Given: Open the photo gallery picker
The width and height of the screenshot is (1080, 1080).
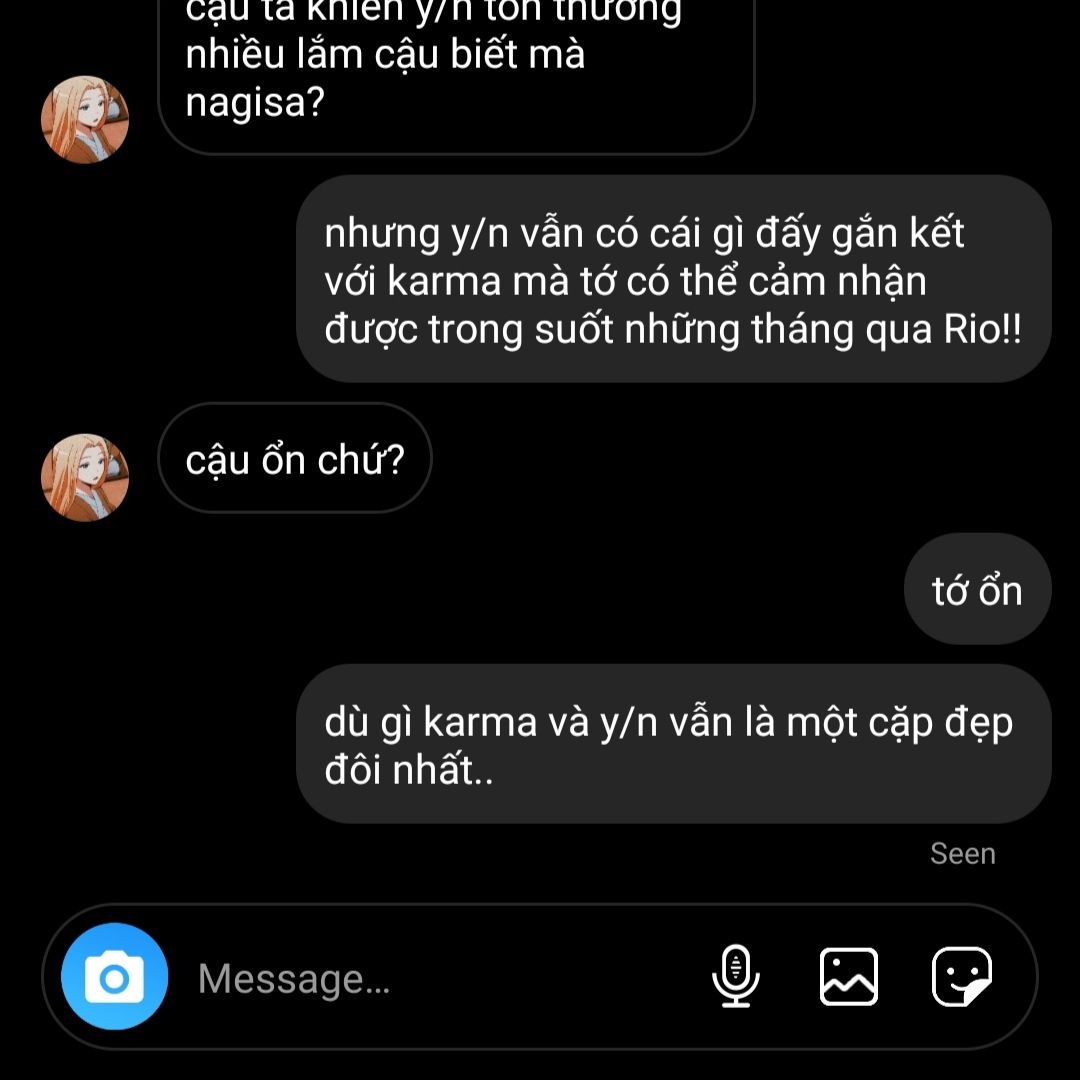Looking at the screenshot, I should [849, 976].
